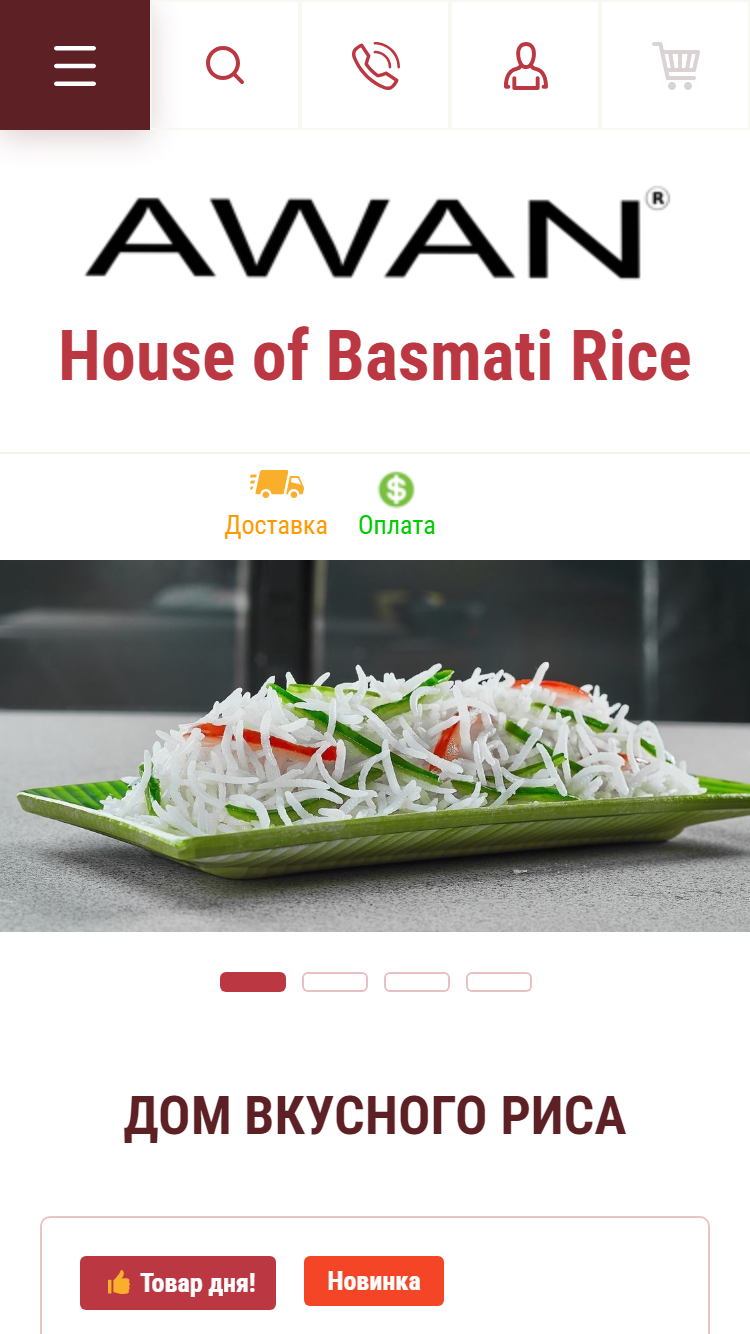
Task: Open the Оплата link
Action: [x=397, y=505]
